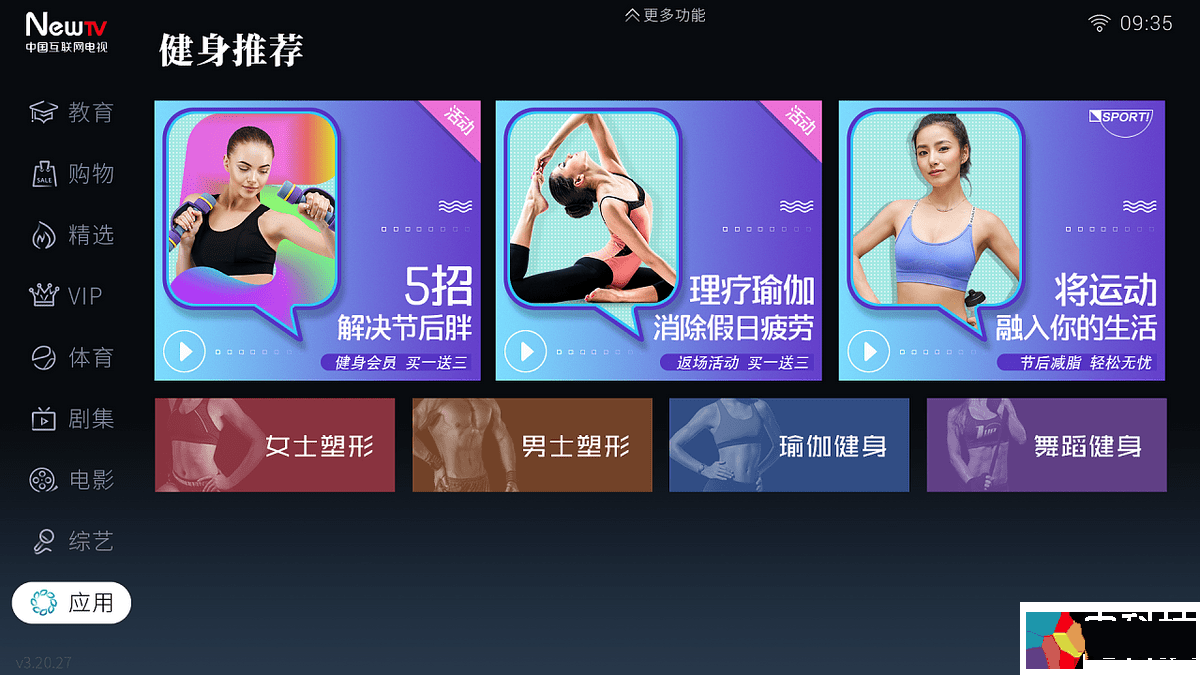Screen dimensions: 1200x675
Task: Open the 舞蹈健身 category tile
Action: tap(1046, 445)
